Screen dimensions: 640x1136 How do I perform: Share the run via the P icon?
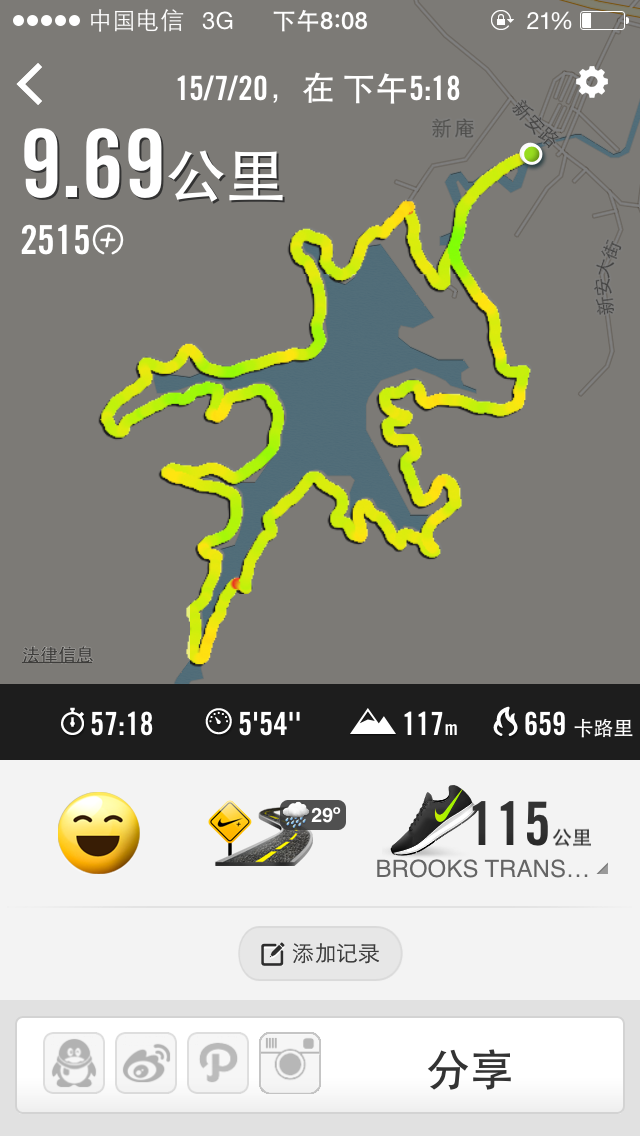coord(218,1063)
